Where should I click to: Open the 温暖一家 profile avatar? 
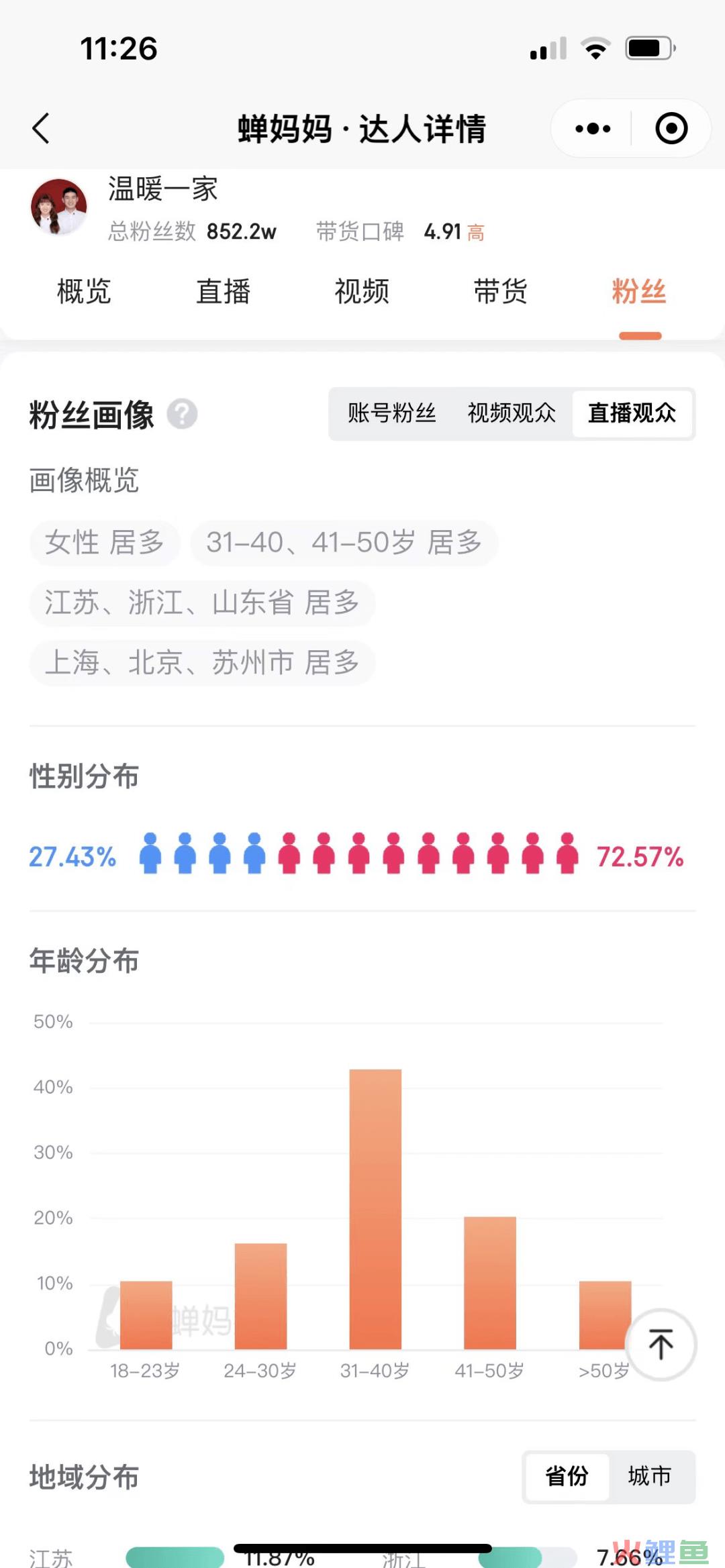59,207
